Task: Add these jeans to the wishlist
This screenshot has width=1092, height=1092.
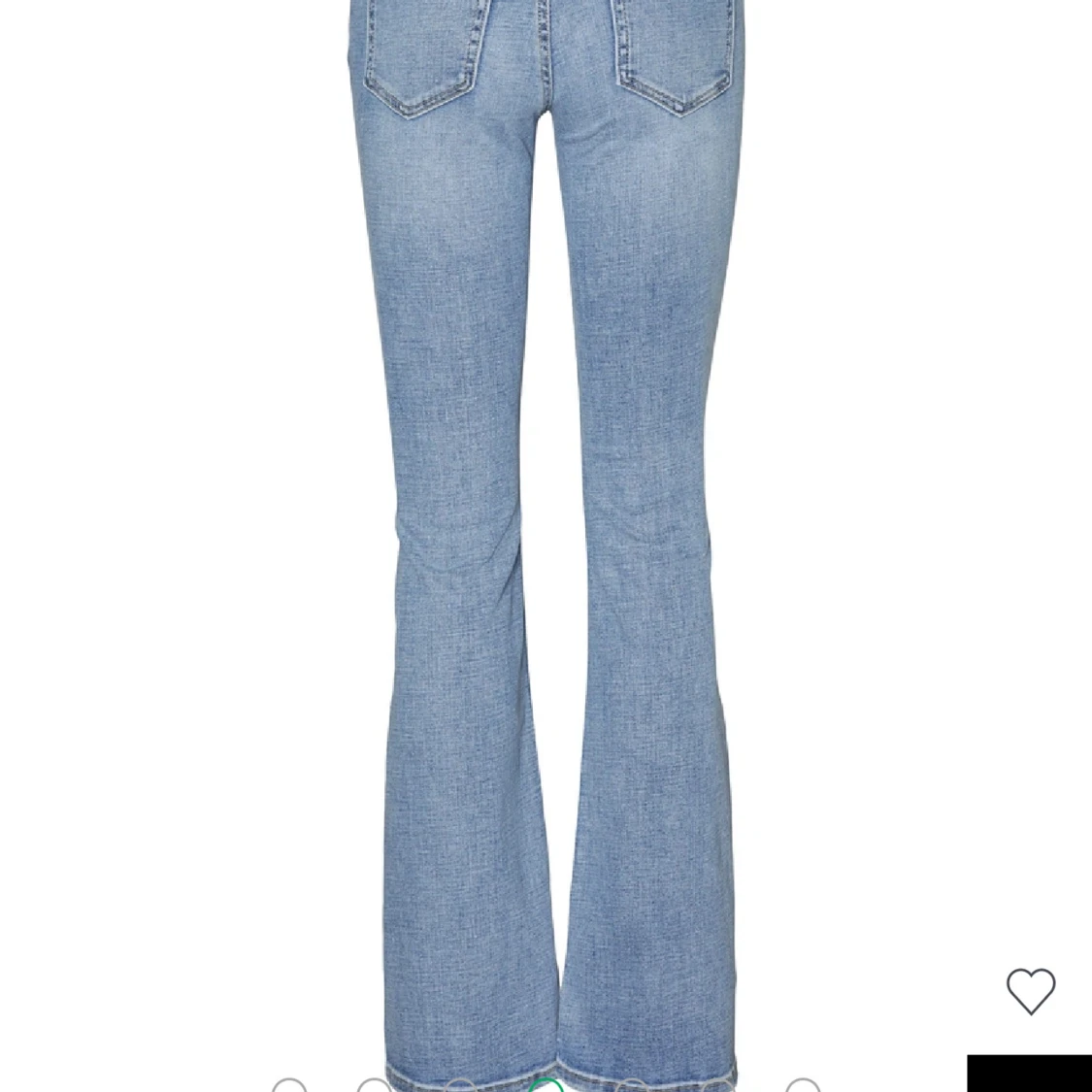Action: coord(1030,991)
